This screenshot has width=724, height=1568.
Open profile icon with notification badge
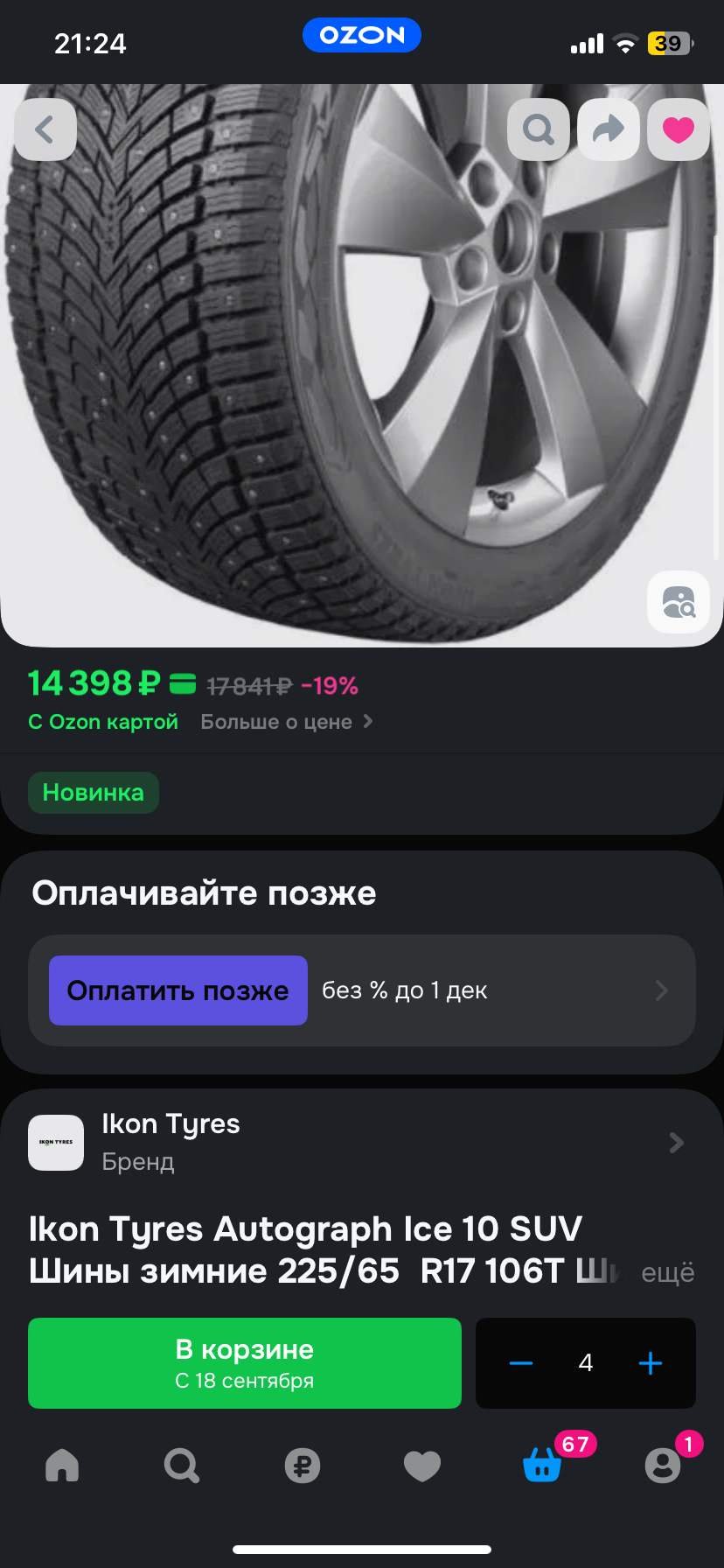662,1466
